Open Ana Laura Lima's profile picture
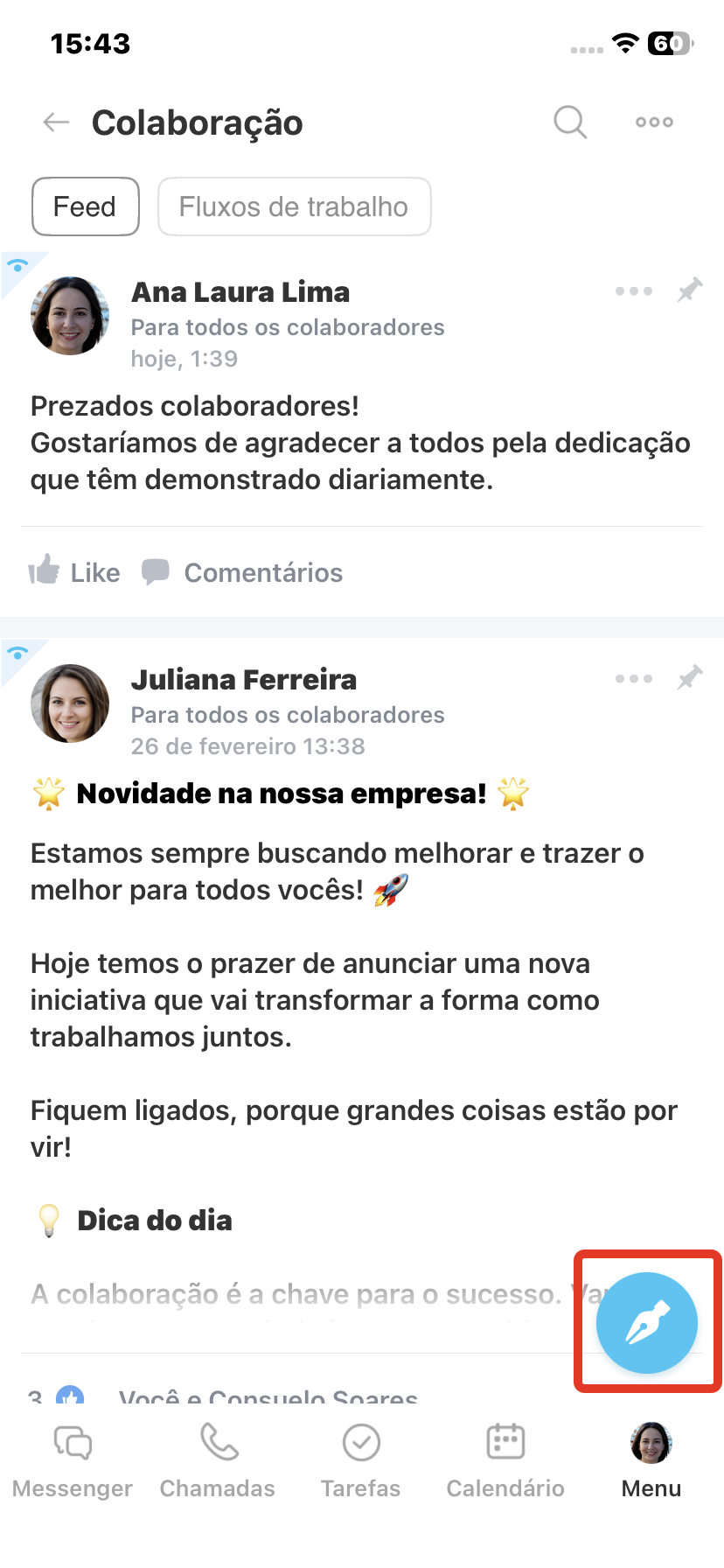724x1568 pixels. coord(70,316)
